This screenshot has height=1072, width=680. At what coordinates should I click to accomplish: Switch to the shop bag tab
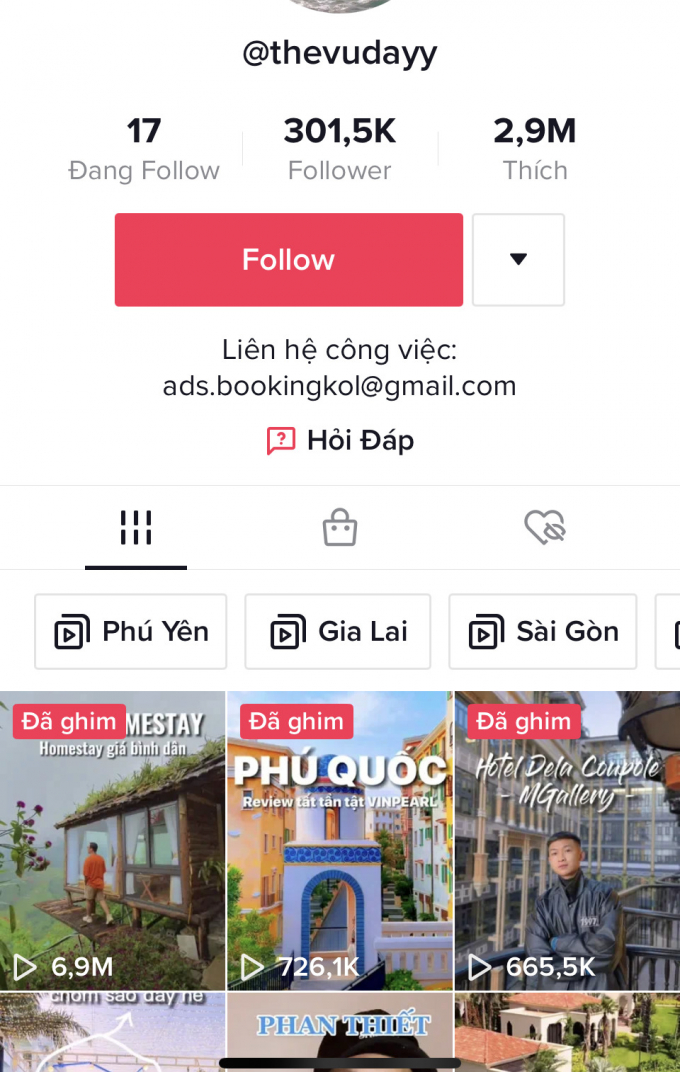click(340, 527)
